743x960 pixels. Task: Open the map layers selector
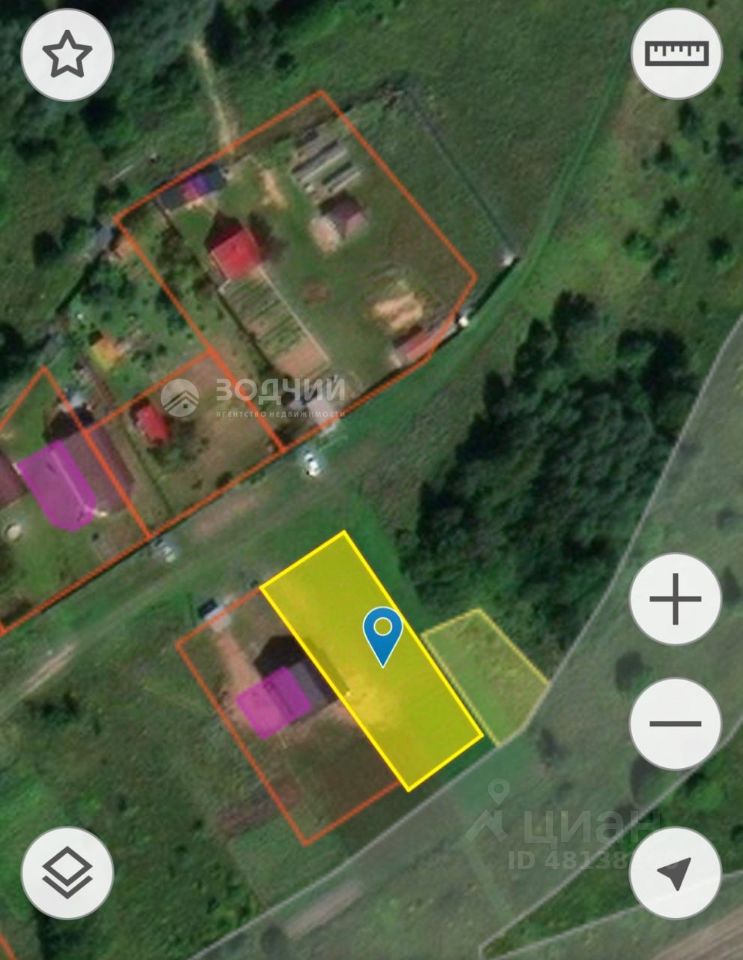click(x=67, y=872)
